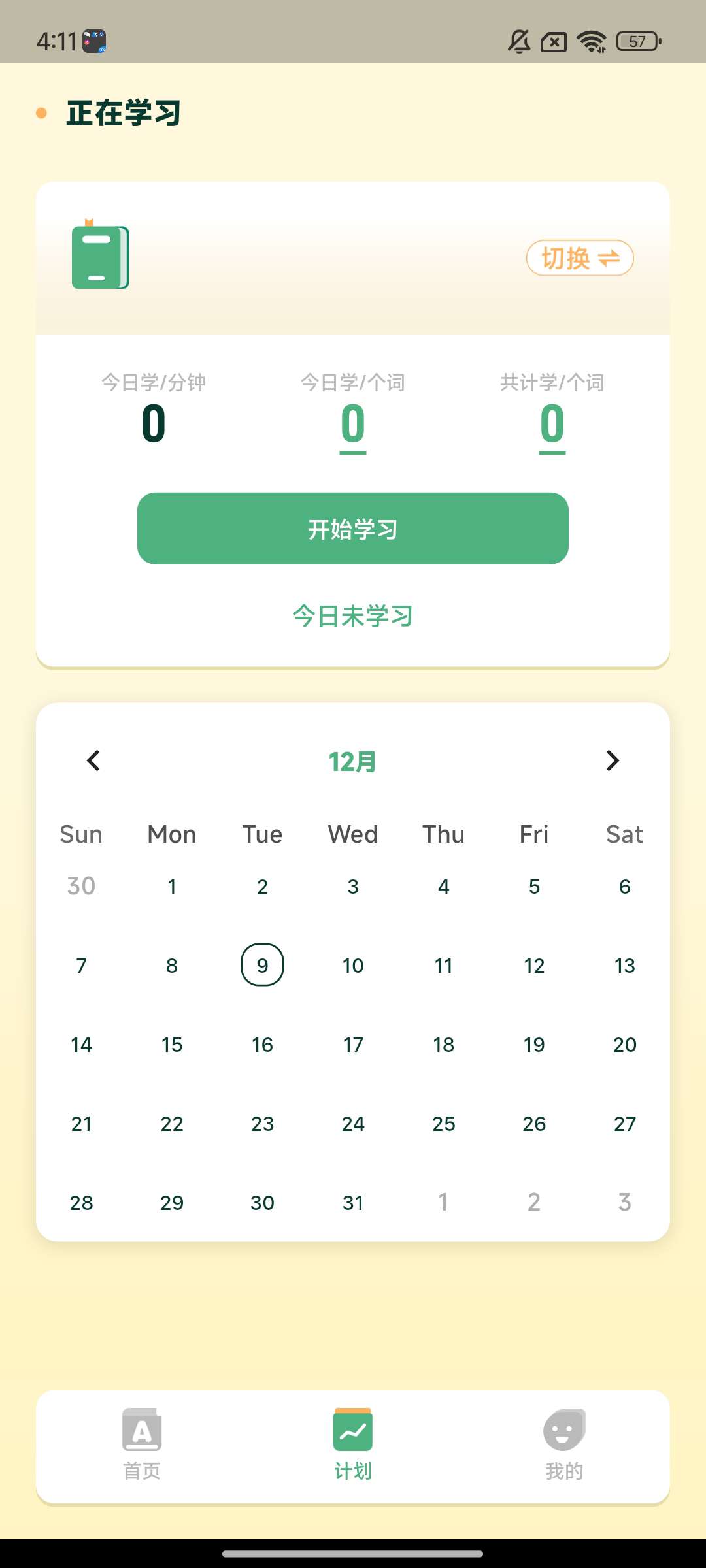Select December 25 on the calendar
Screen dimensions: 706x1568
click(x=443, y=1124)
